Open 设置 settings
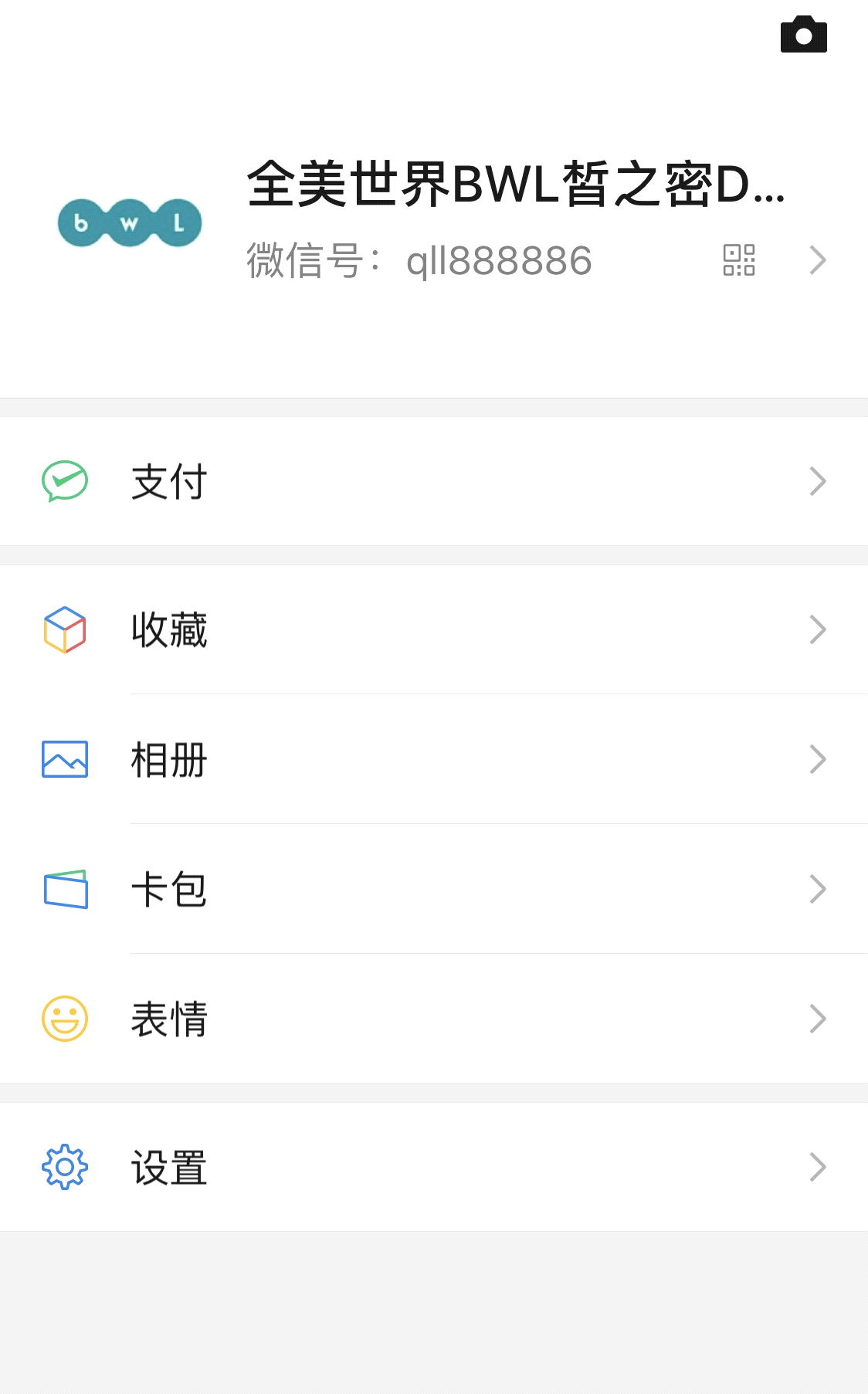The image size is (868, 1394). coord(434,1167)
